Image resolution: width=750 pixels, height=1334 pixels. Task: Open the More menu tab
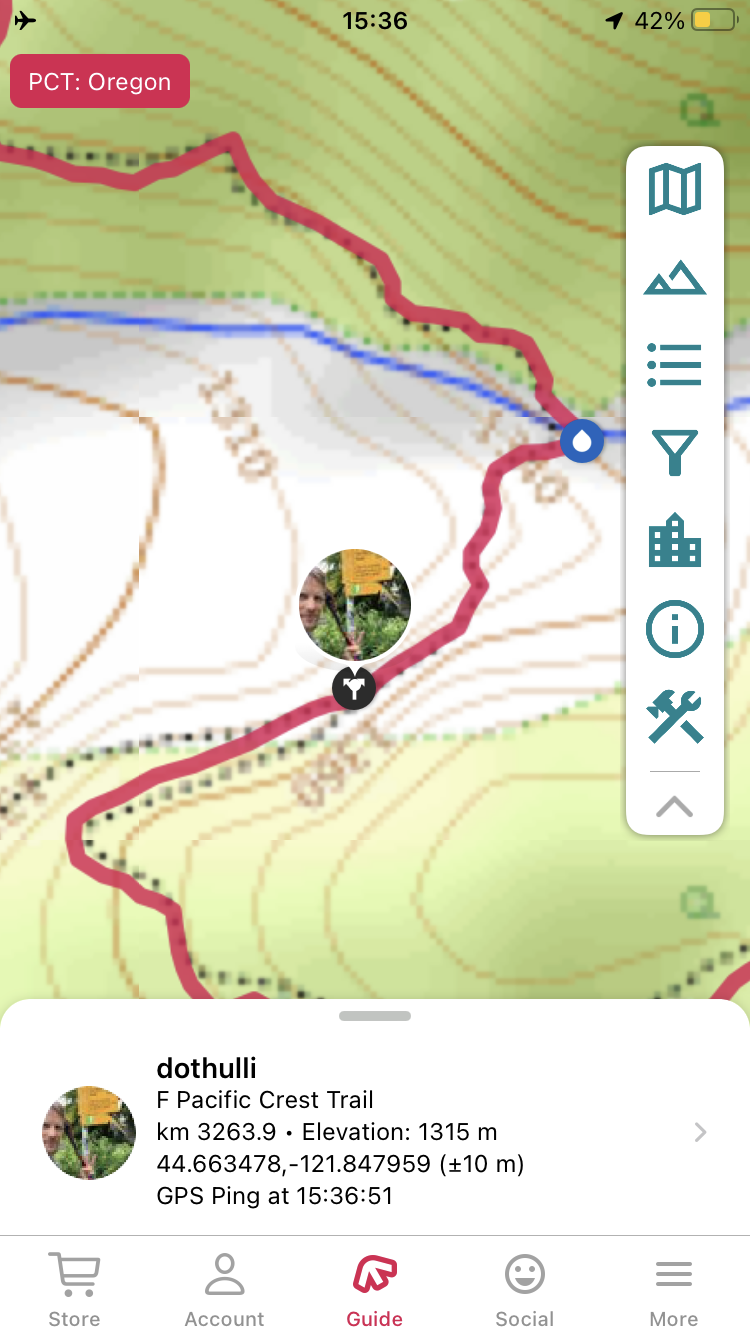pos(674,1290)
